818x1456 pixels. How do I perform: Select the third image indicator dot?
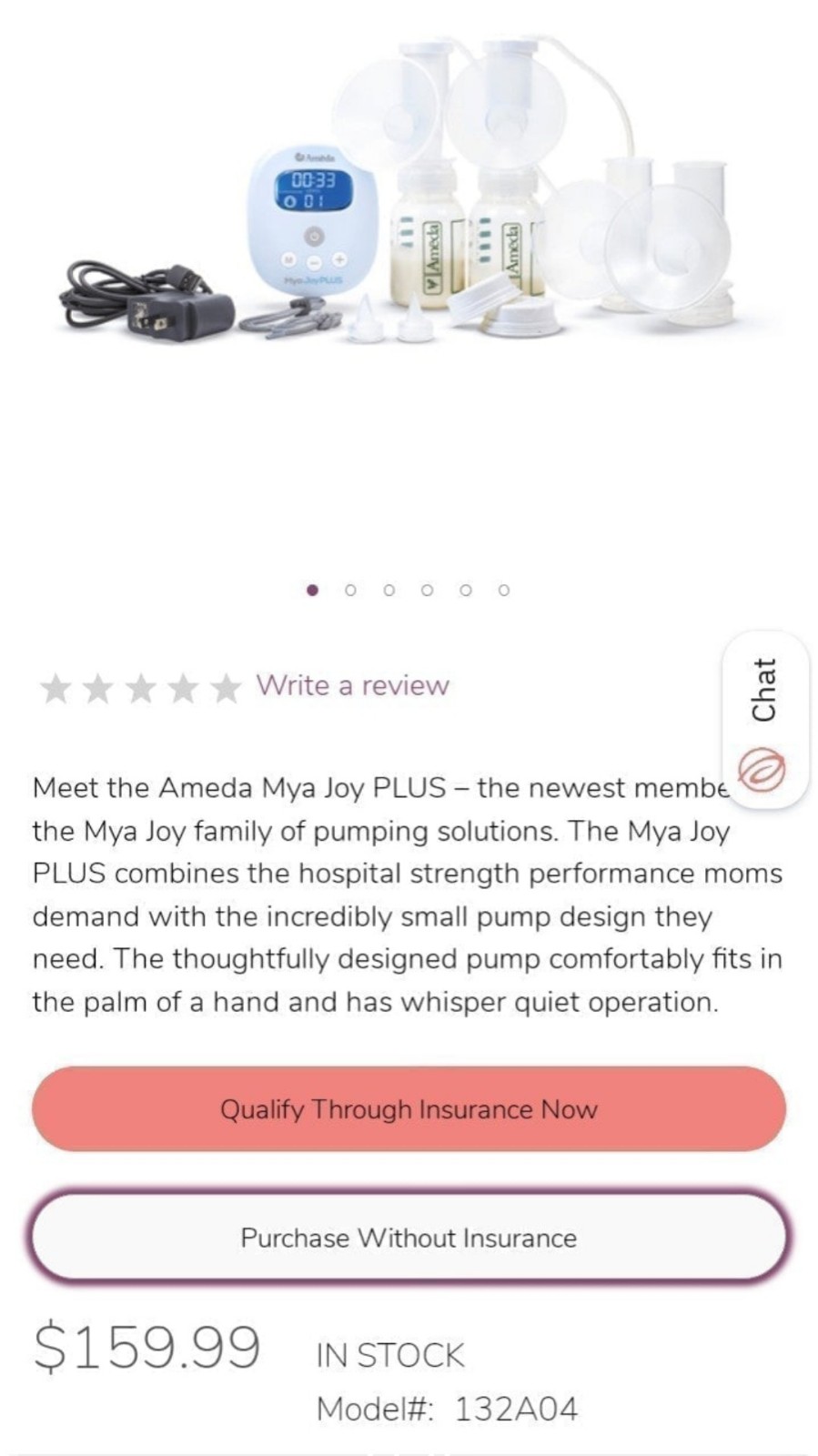[x=389, y=590]
